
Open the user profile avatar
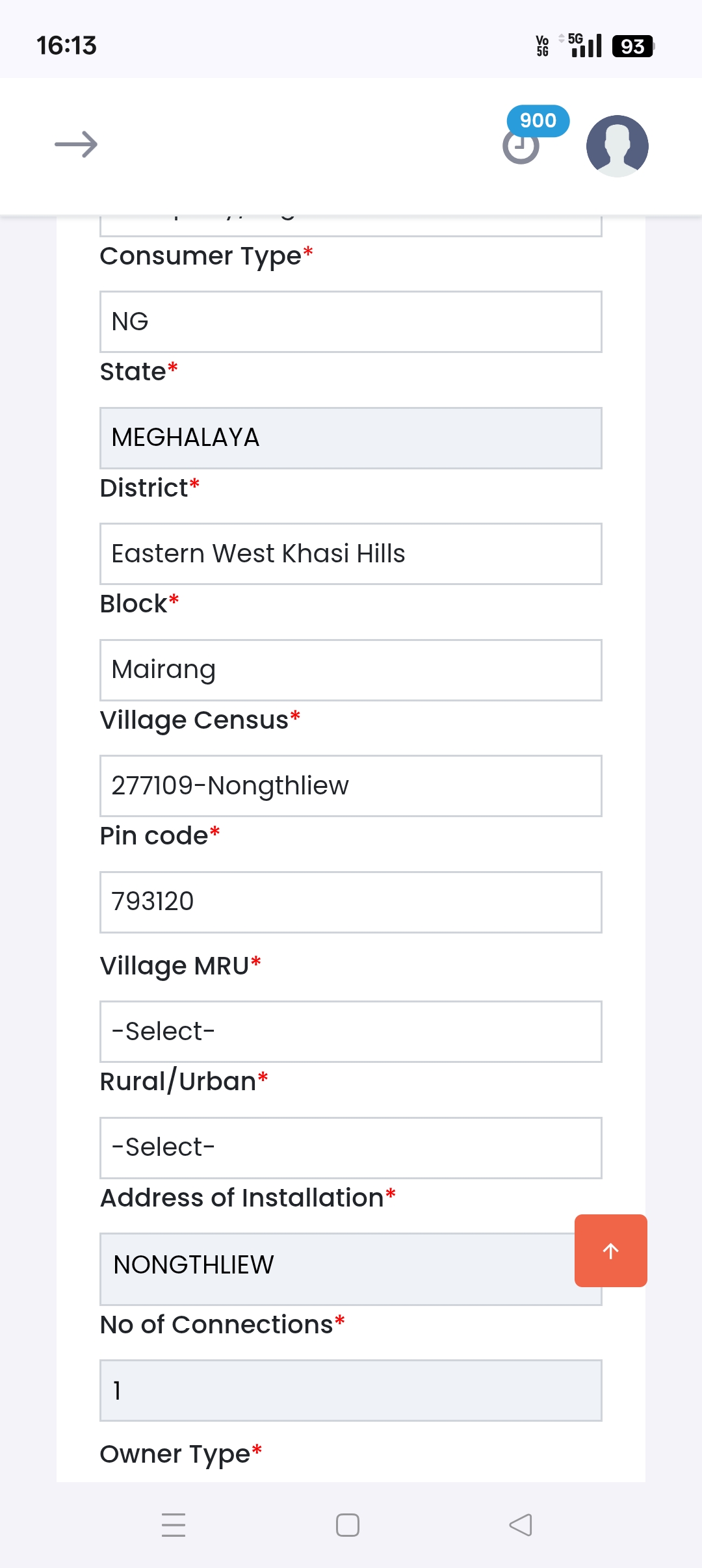[617, 146]
